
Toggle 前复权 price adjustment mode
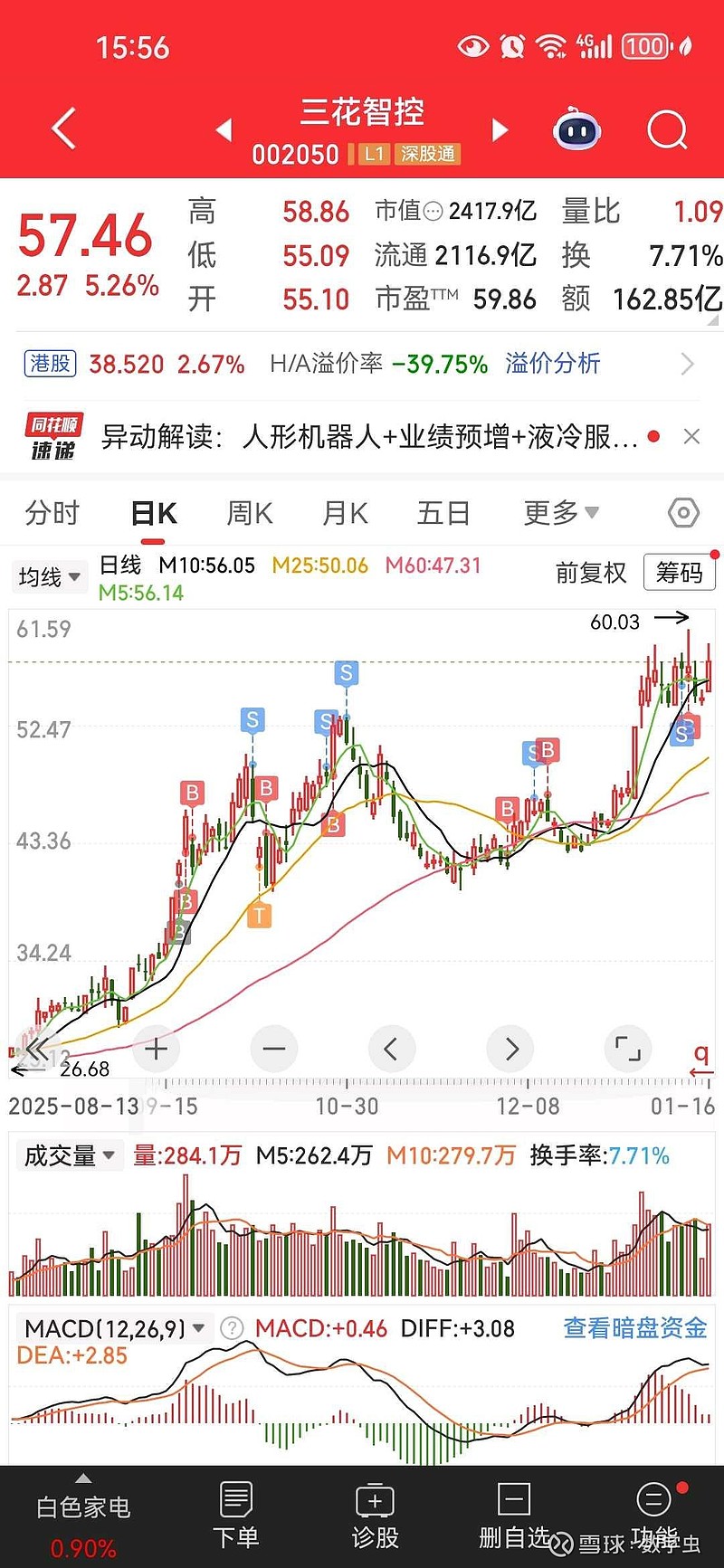591,573
